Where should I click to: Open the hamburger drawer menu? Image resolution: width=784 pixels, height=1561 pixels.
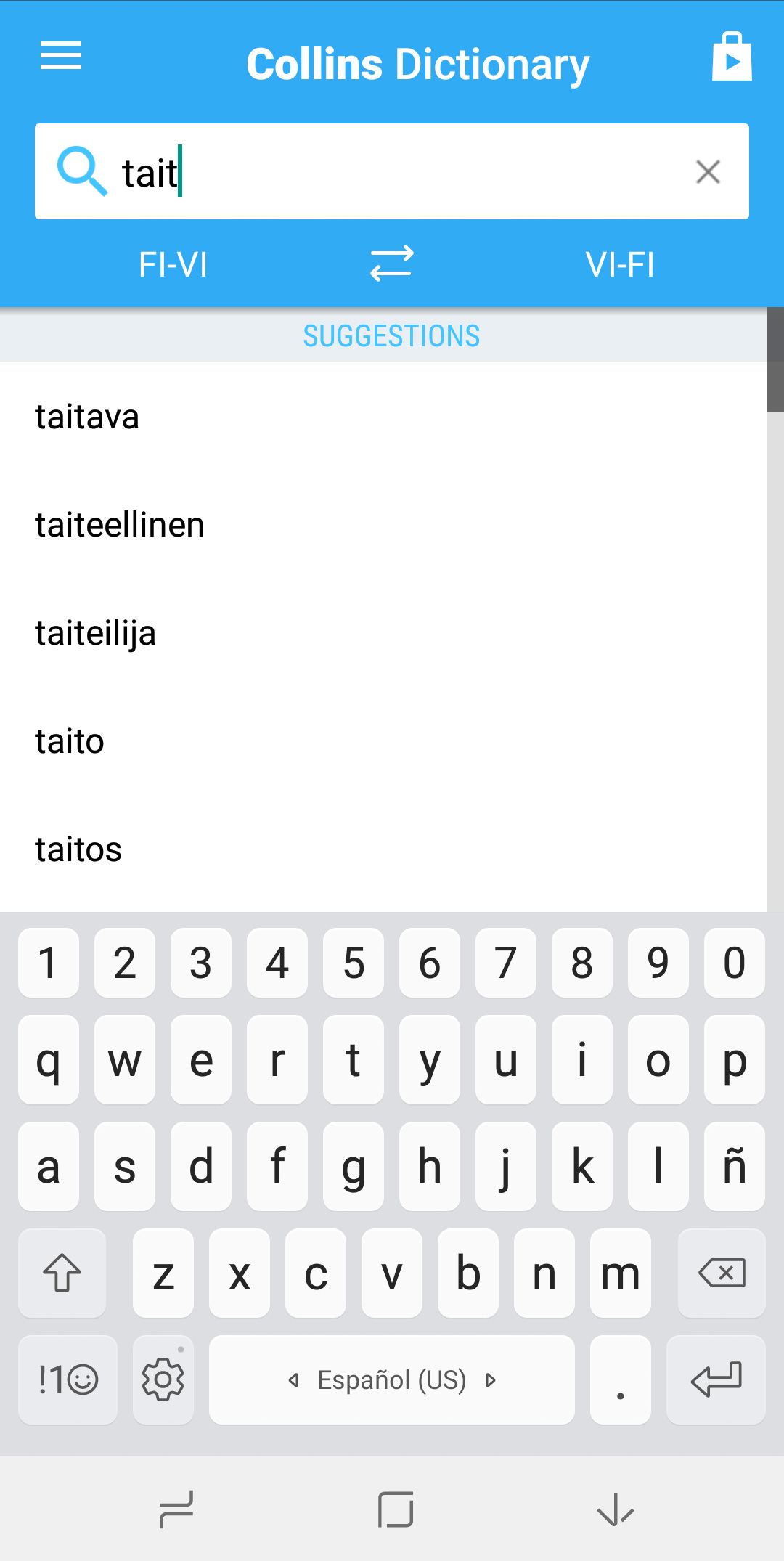click(61, 56)
